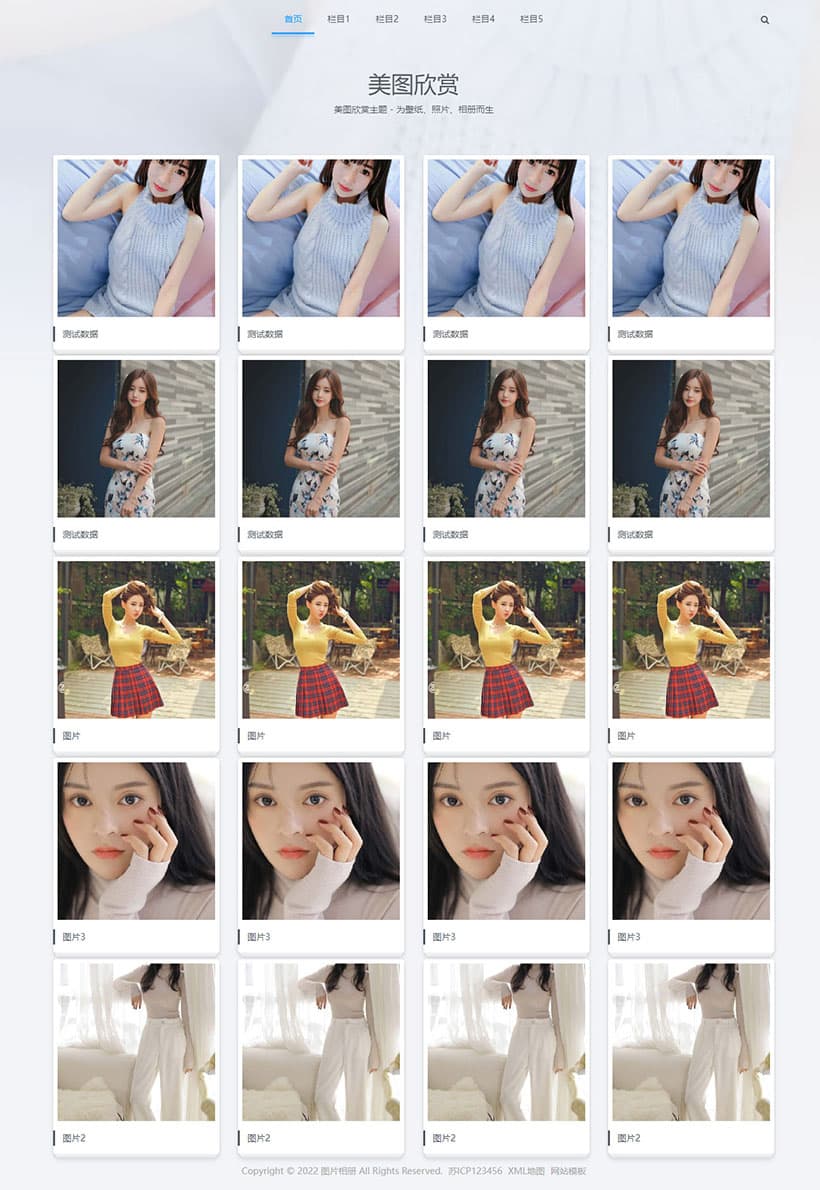
Task: Switch to the 栏目1 tab
Action: (339, 19)
